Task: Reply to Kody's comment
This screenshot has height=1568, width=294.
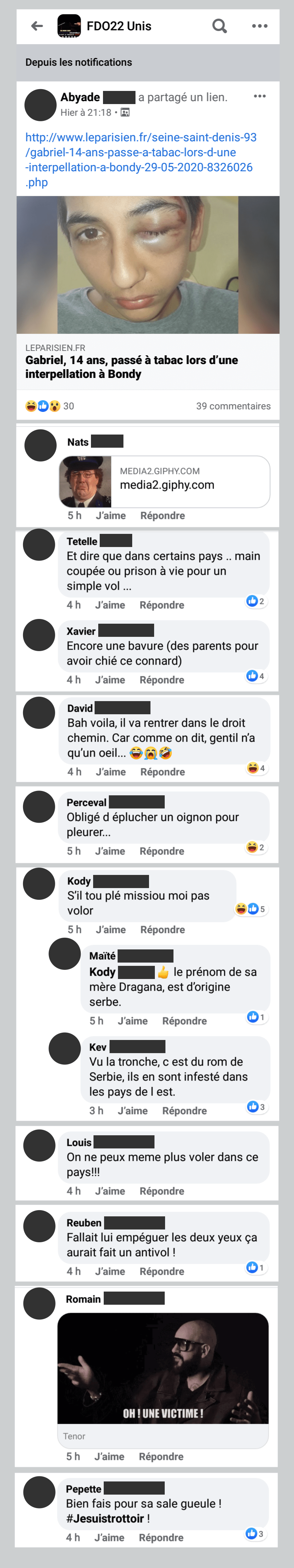Action: point(163,929)
